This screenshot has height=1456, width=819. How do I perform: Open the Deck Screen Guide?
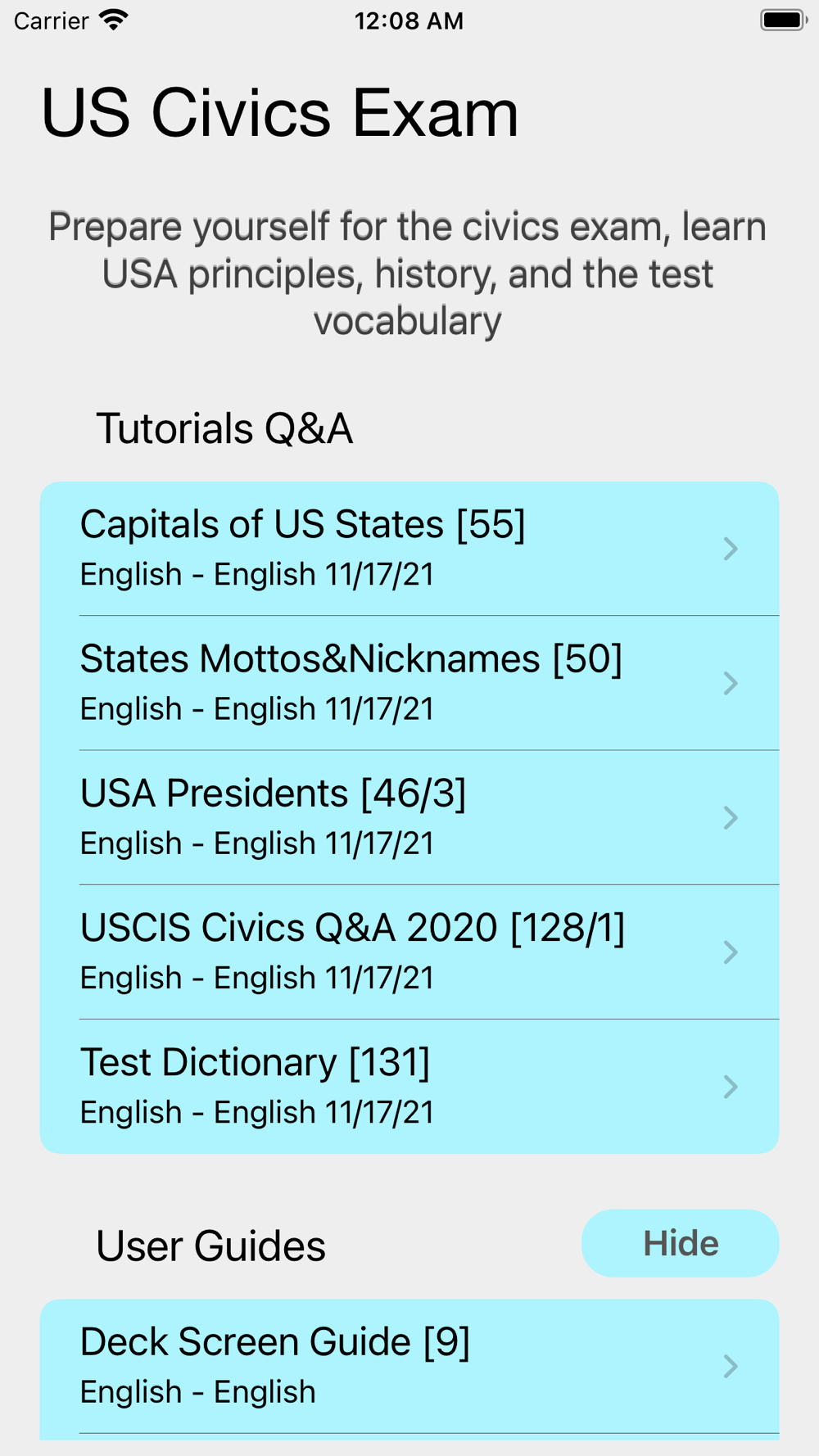tap(409, 1366)
